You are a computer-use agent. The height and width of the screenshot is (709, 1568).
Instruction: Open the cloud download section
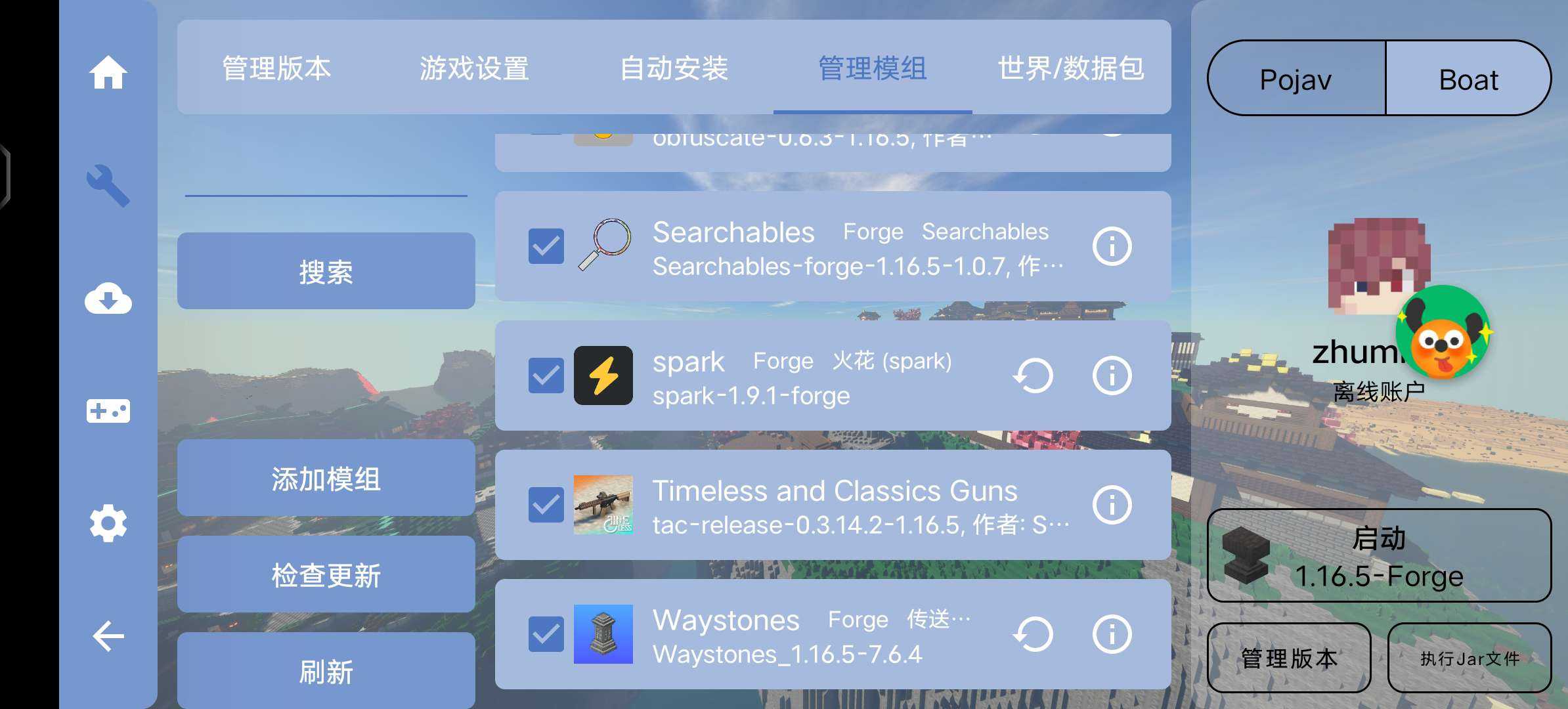[108, 299]
